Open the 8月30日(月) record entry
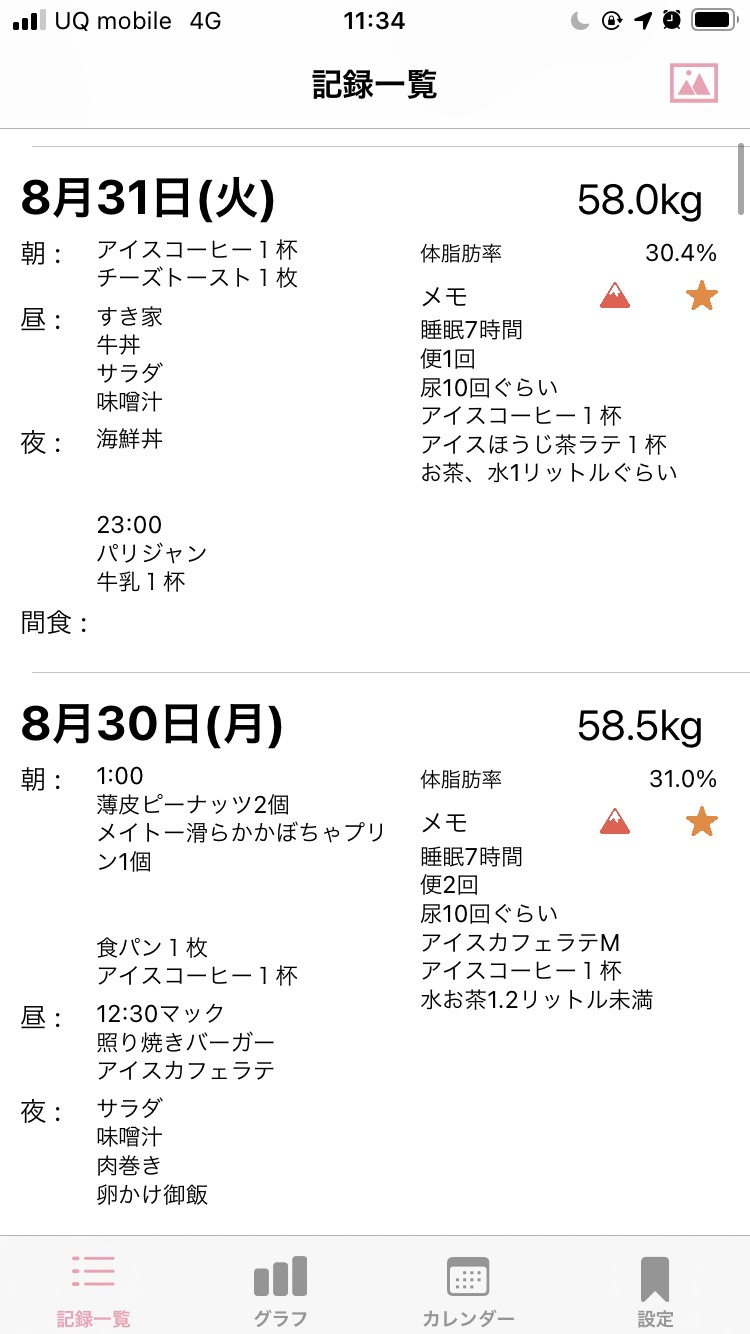Viewport: 750px width, 1334px height. (375, 950)
